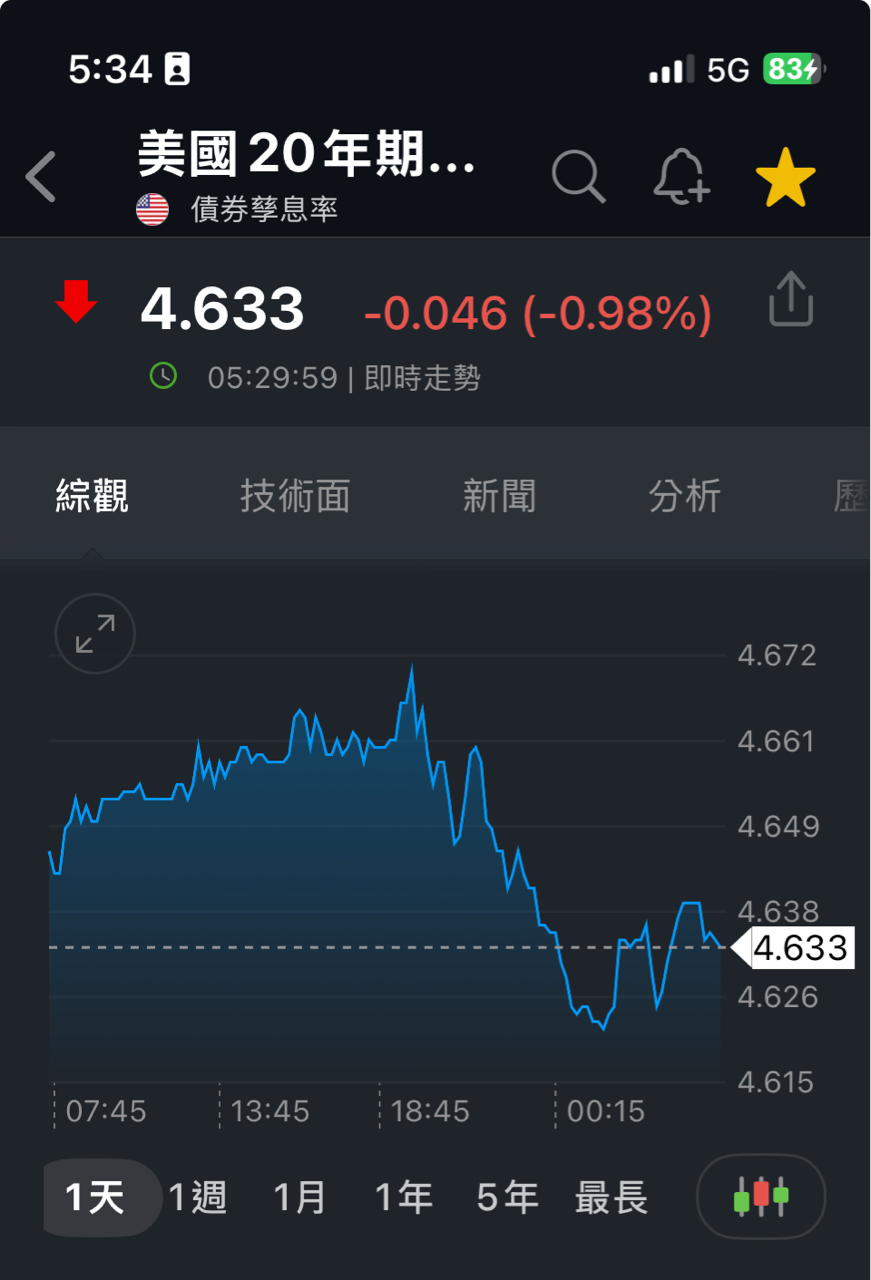Switch chart to 1週 range
The width and height of the screenshot is (871, 1280).
pyautogui.click(x=197, y=1197)
